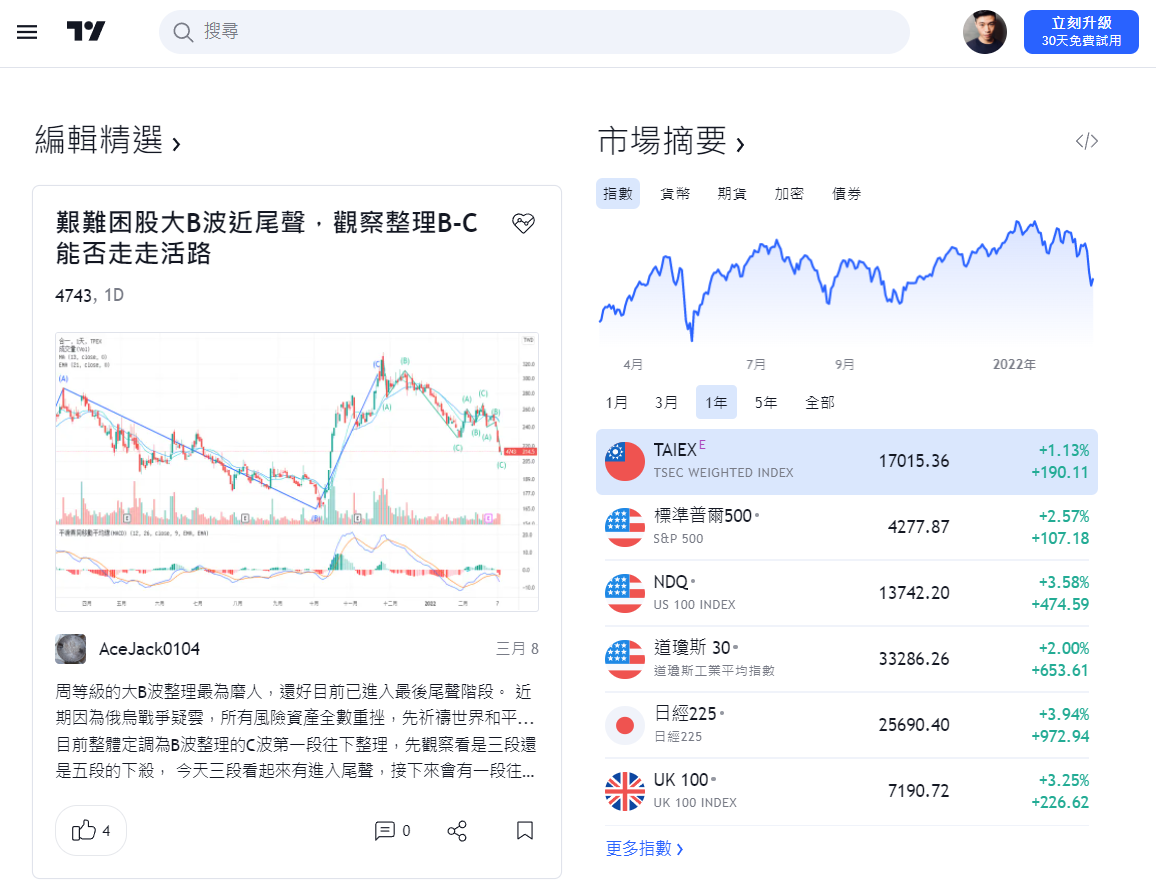Switch to the 加密 tab
This screenshot has width=1156, height=889.
[789, 194]
